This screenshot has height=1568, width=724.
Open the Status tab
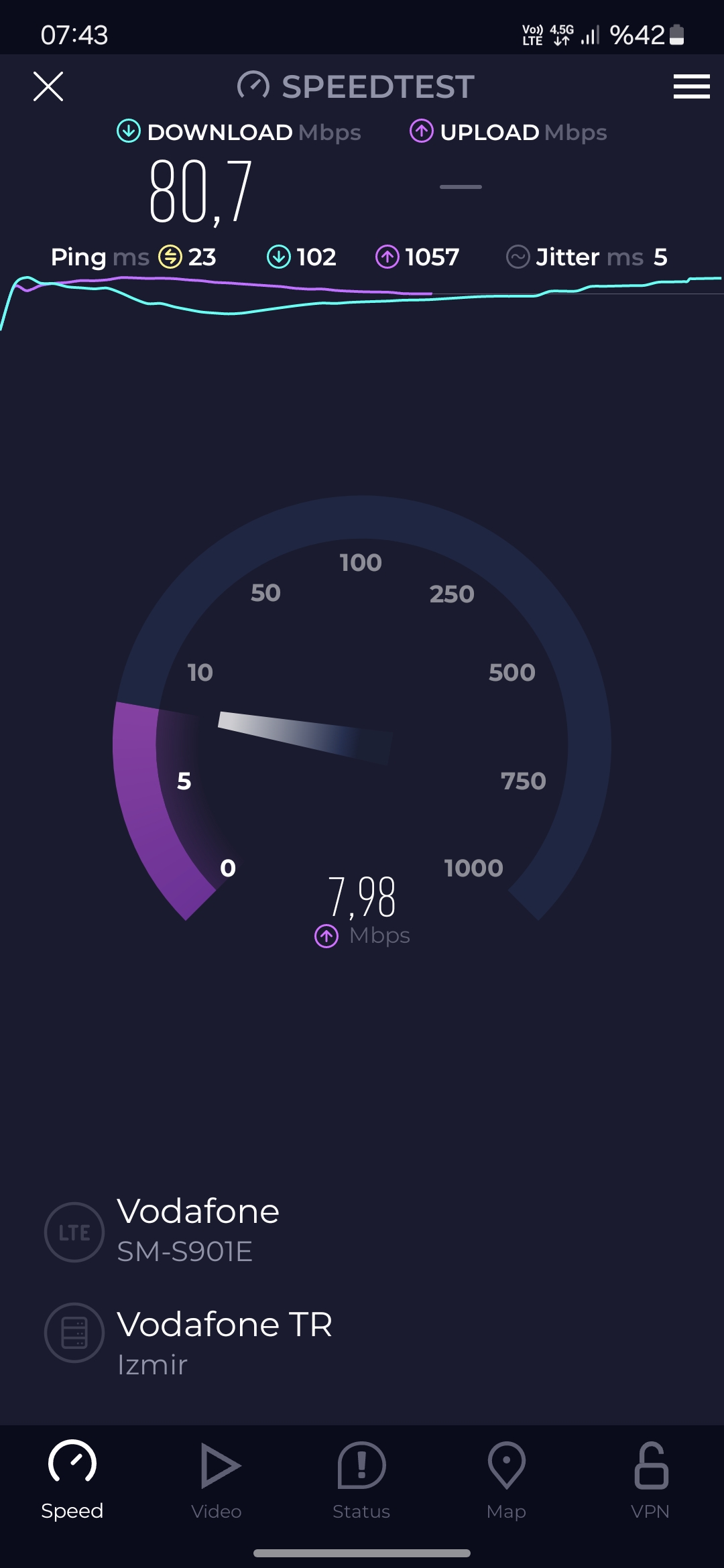(361, 1482)
